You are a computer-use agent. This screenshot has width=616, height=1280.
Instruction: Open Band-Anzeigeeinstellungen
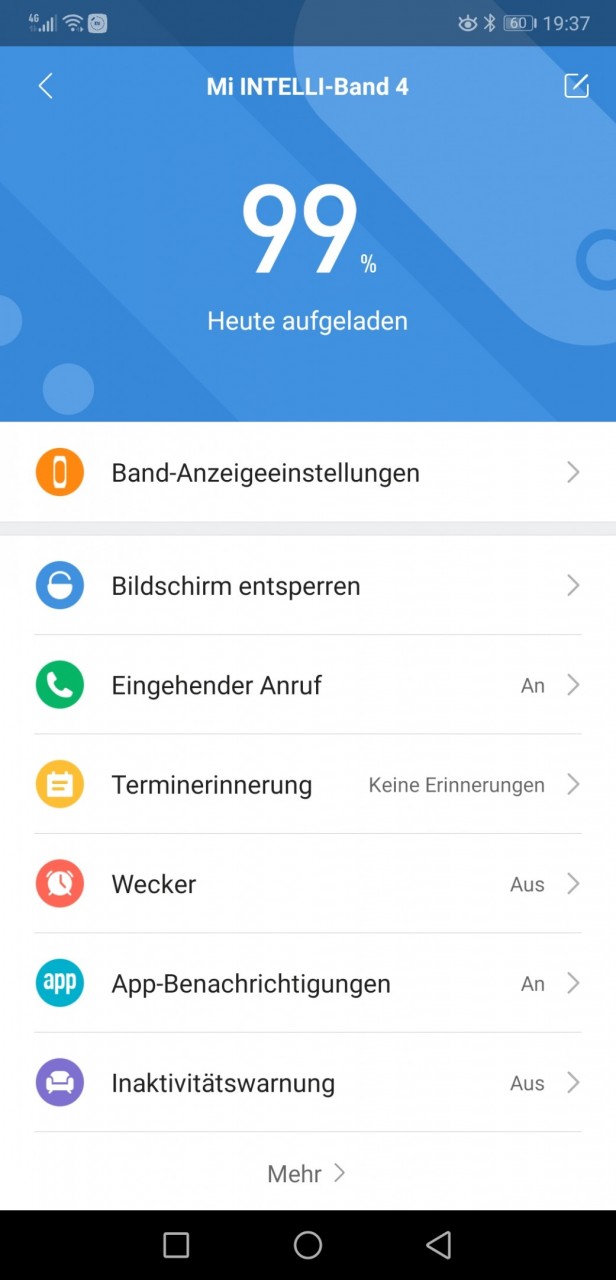coord(308,472)
